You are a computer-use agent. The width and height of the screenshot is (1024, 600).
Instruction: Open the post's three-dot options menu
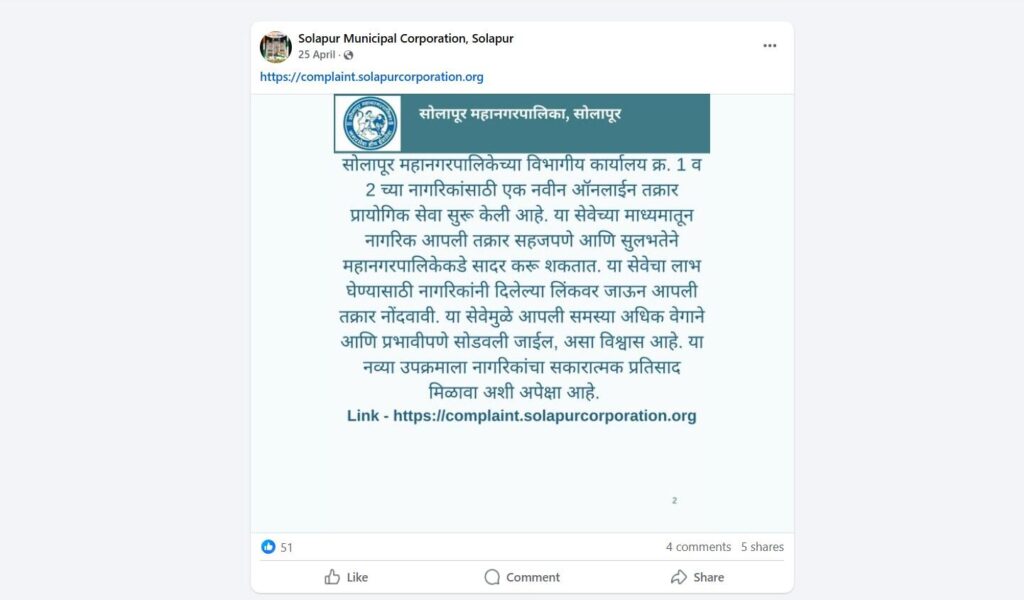tap(769, 46)
